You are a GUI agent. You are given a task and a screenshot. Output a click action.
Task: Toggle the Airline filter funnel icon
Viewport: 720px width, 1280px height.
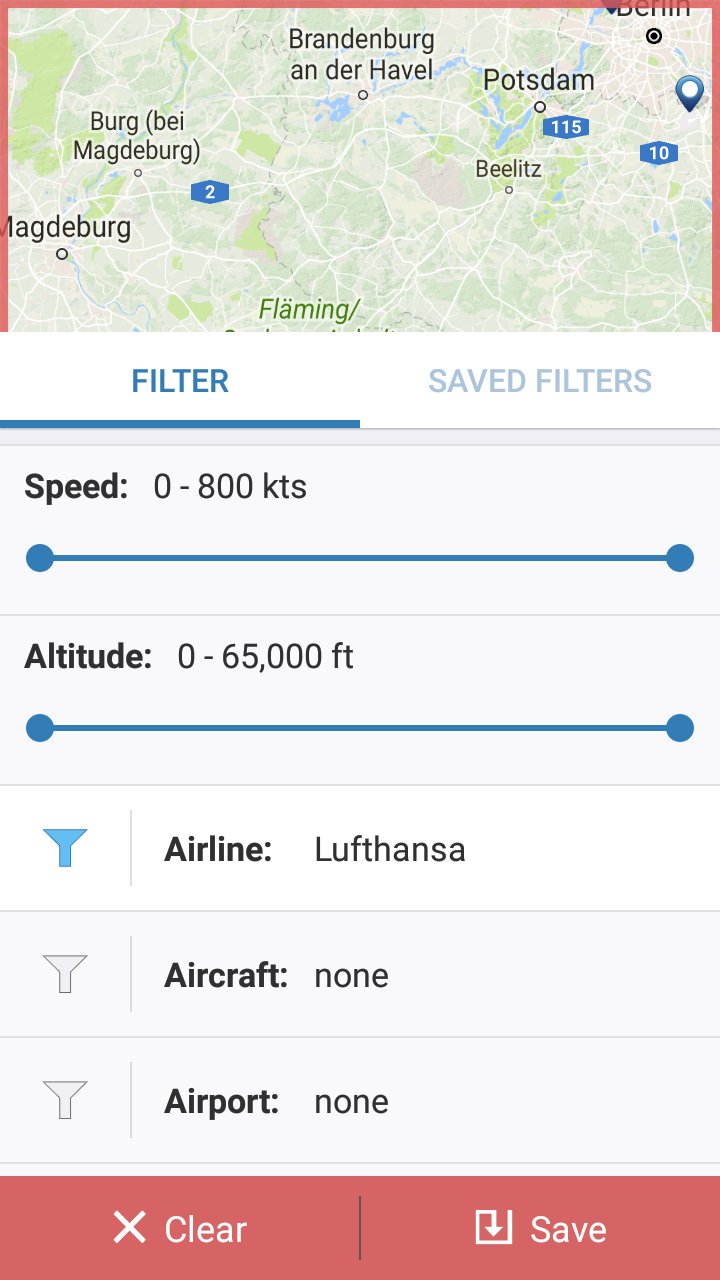[x=65, y=848]
